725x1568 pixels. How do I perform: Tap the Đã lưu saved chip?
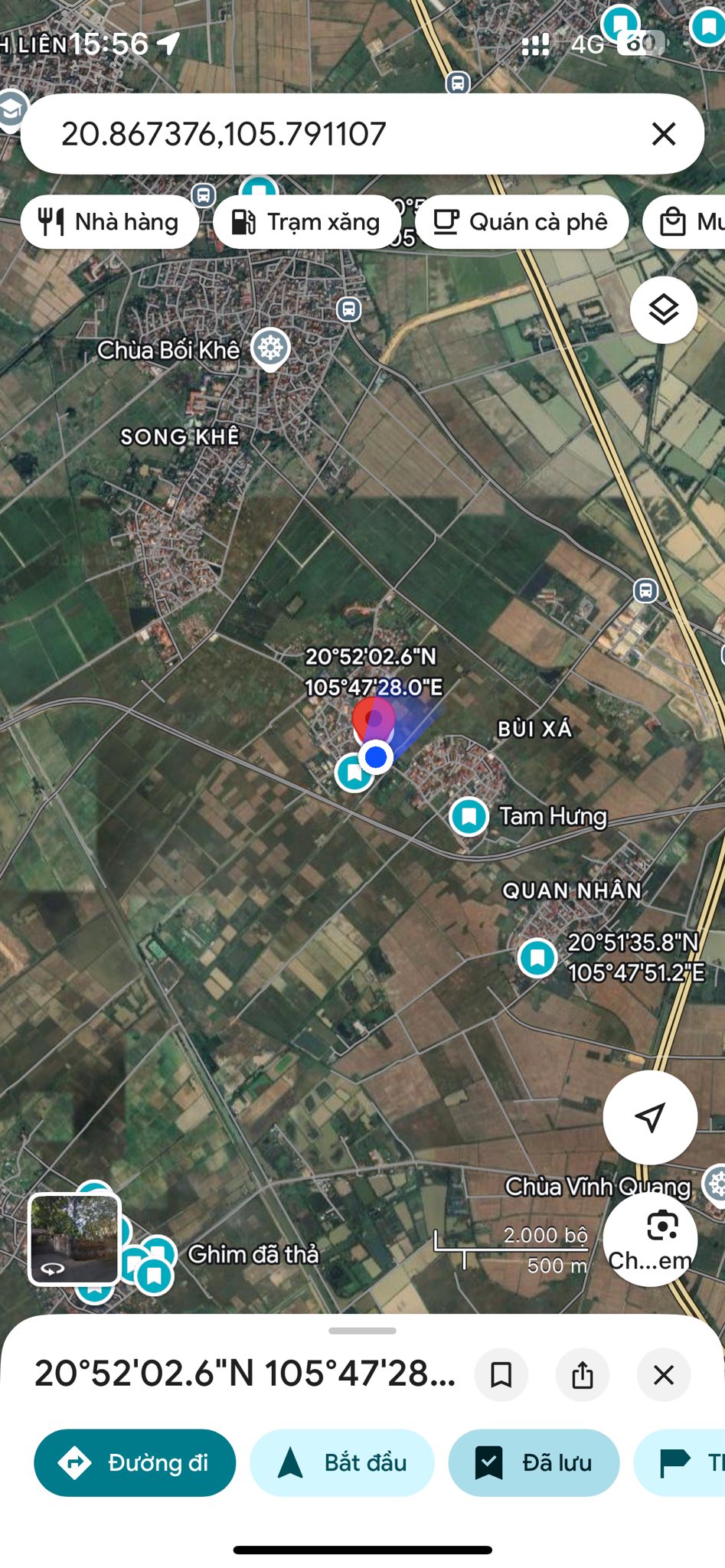point(534,1462)
